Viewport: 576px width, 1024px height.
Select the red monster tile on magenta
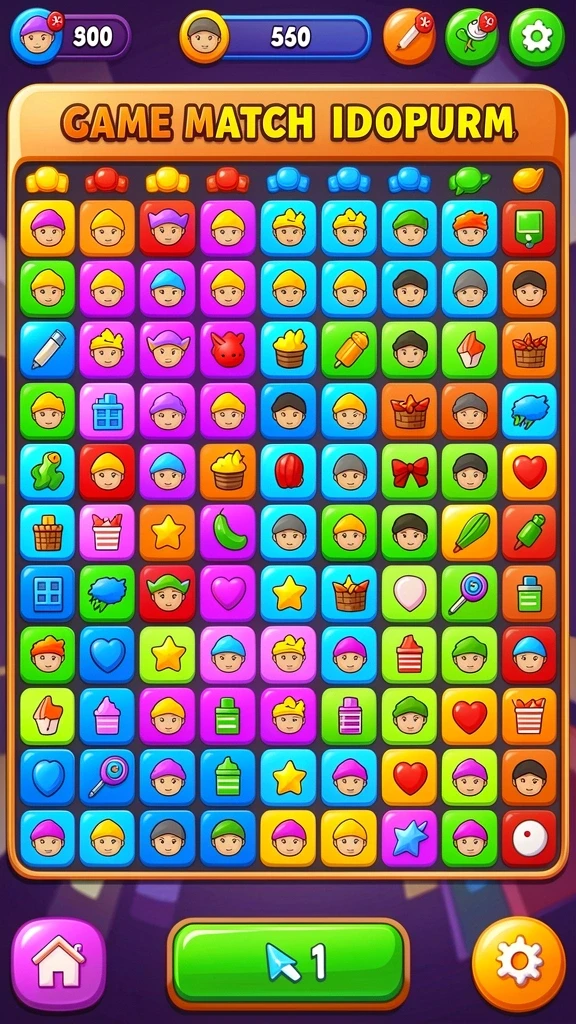228,350
